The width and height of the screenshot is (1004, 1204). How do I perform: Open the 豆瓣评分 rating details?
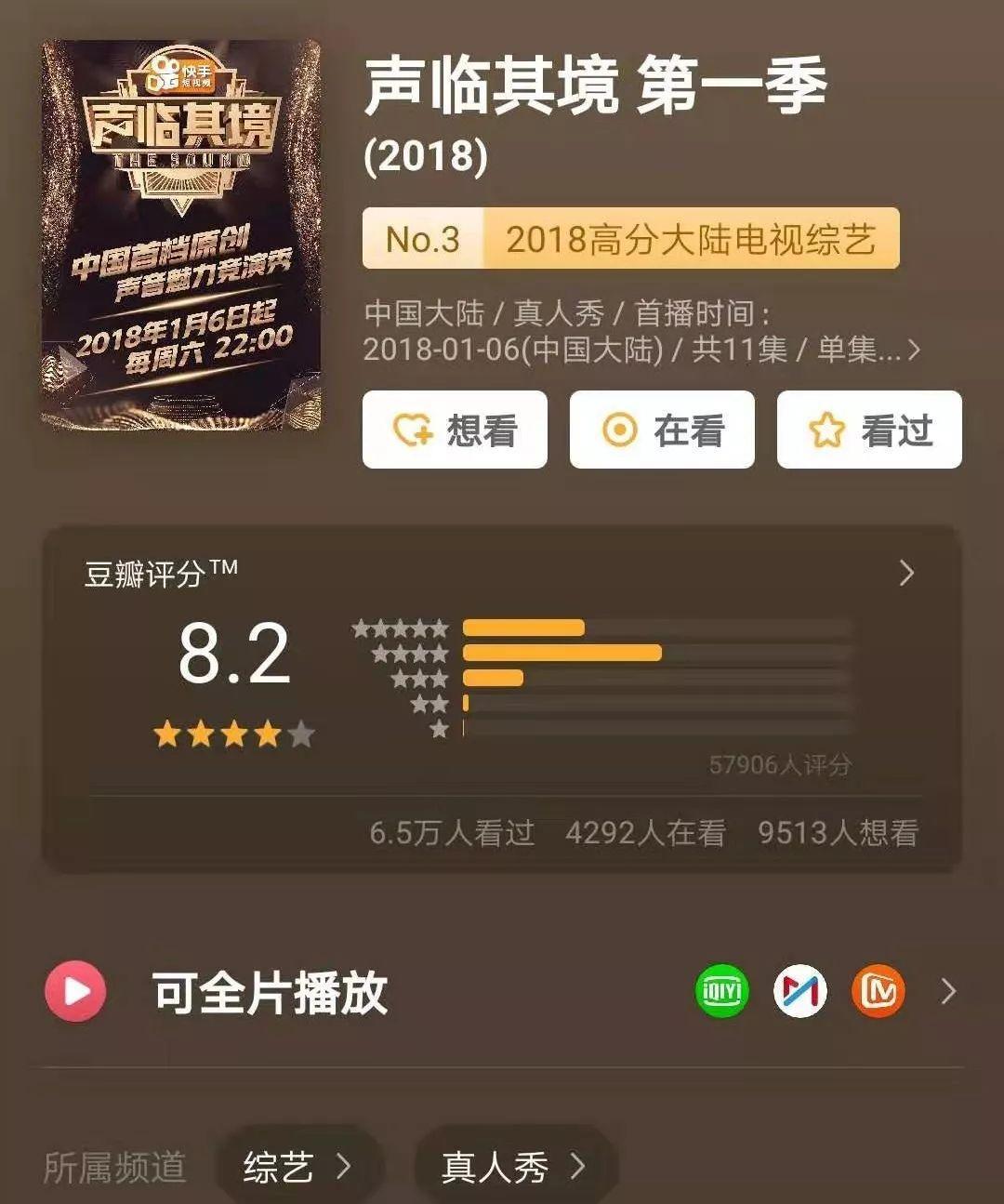[906, 573]
